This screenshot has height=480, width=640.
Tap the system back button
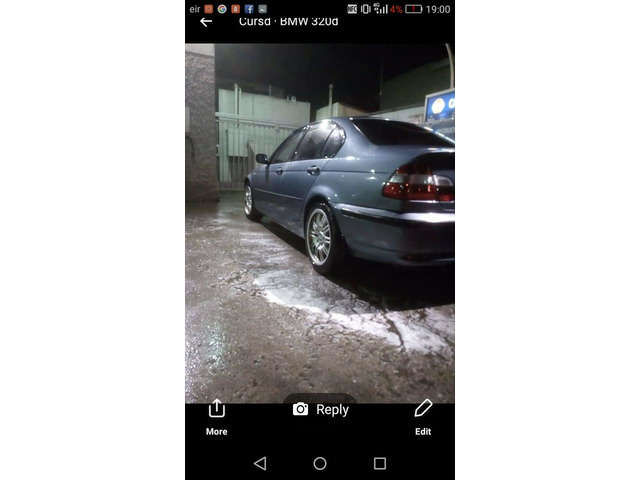tap(260, 463)
